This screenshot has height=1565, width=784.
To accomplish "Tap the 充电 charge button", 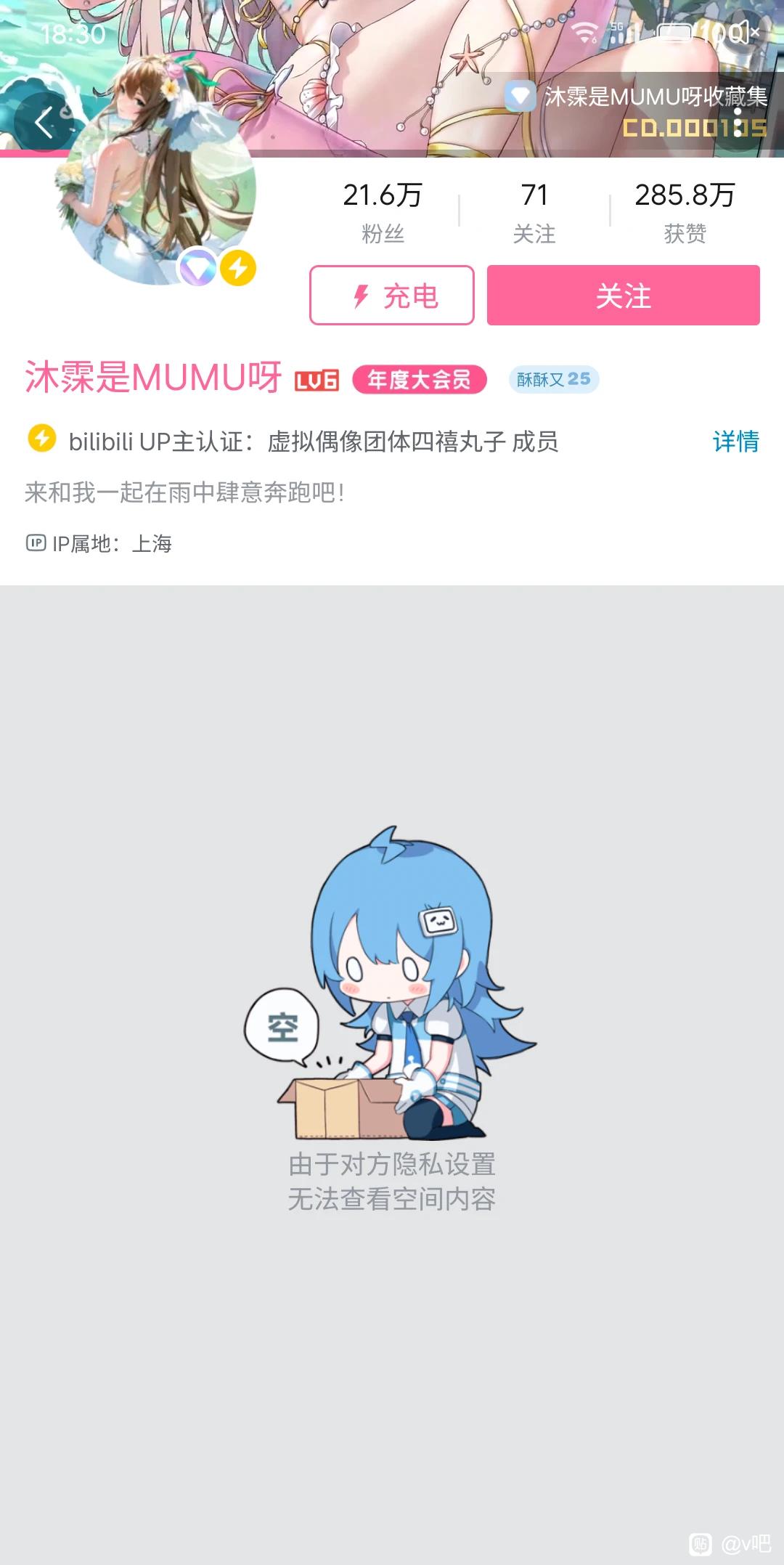I will (x=392, y=296).
